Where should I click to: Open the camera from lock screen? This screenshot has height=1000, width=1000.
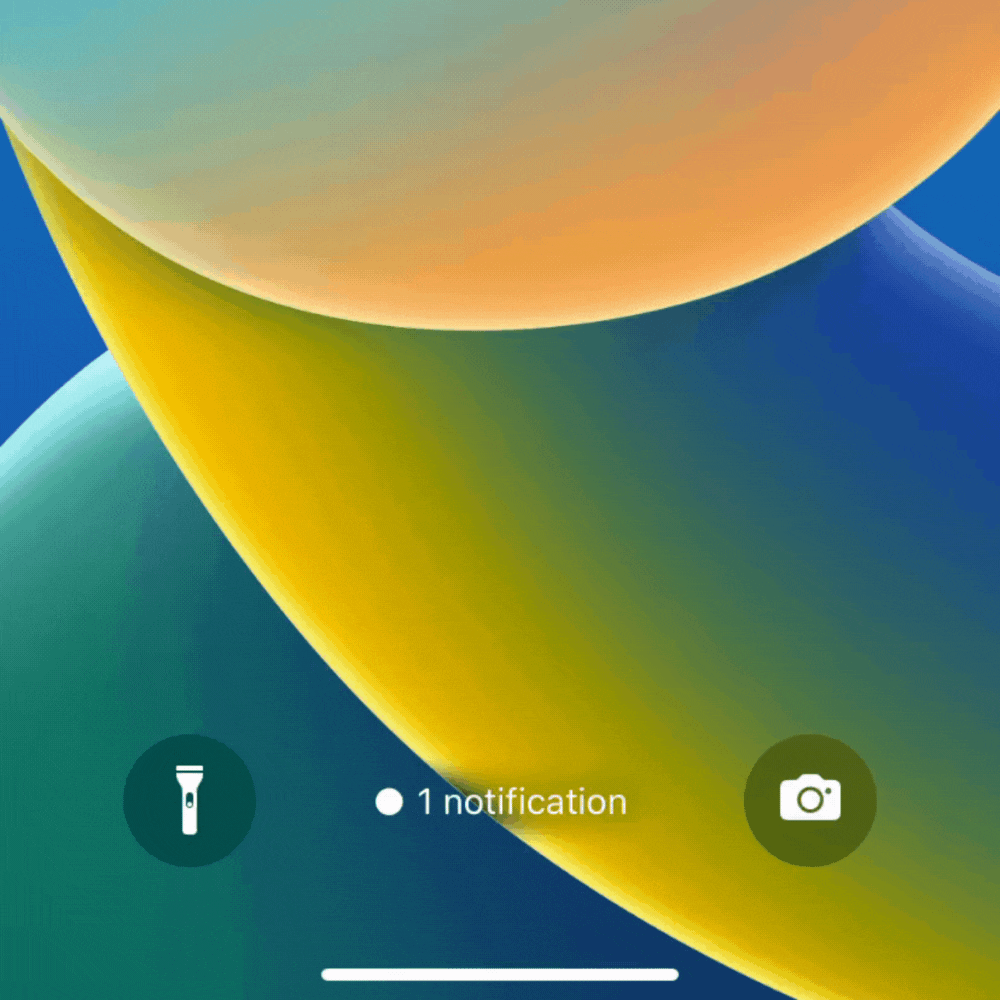[x=810, y=800]
